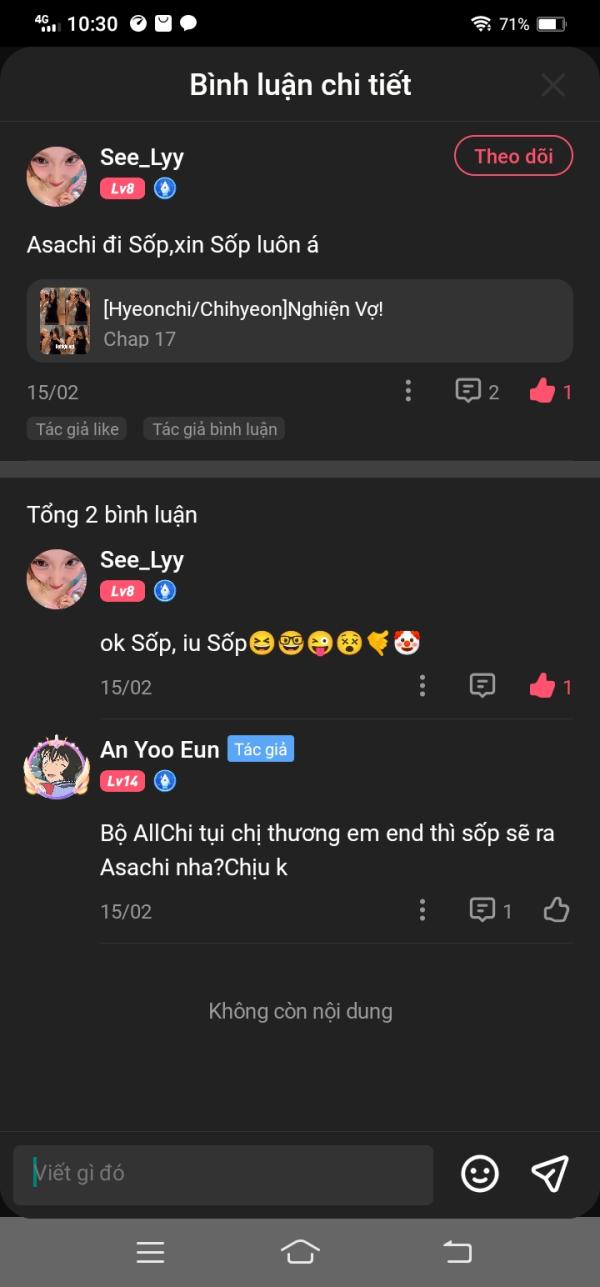
Task: Remove like from 'ok Sốp' reply
Action: [550, 686]
